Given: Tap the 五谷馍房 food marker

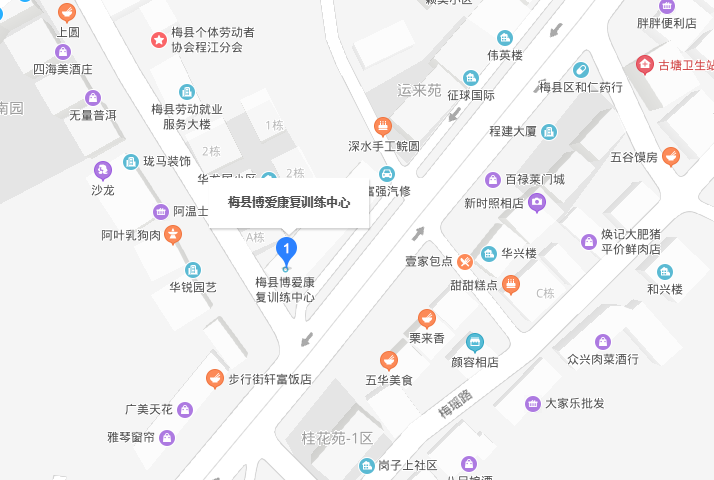Looking at the screenshot, I should pos(670,156).
